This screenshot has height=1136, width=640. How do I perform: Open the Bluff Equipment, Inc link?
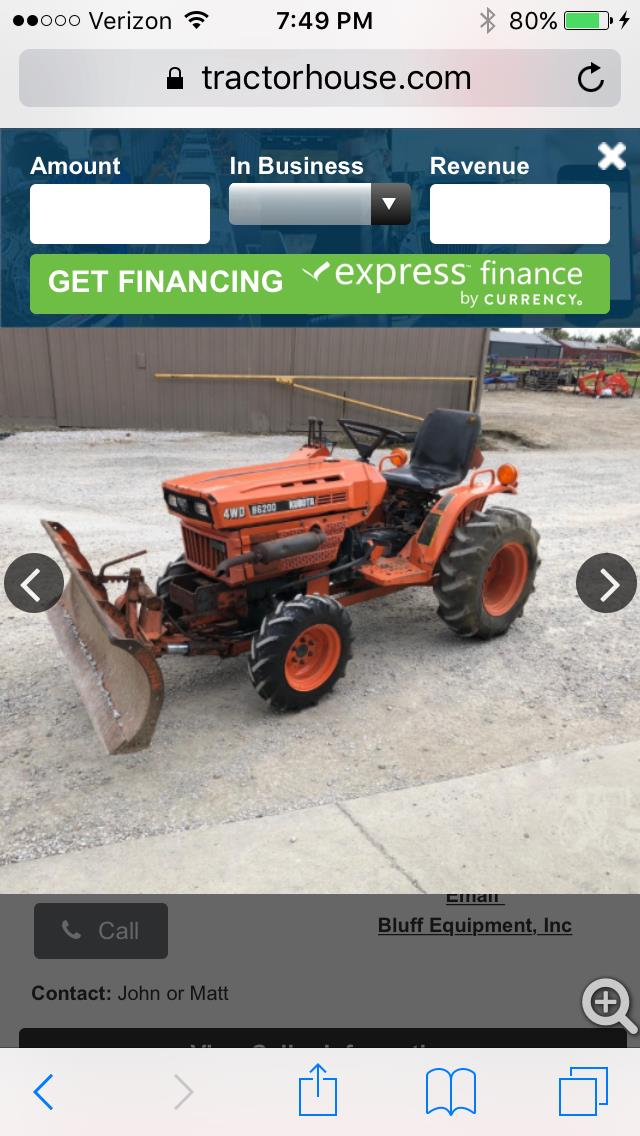pyautogui.click(x=475, y=926)
